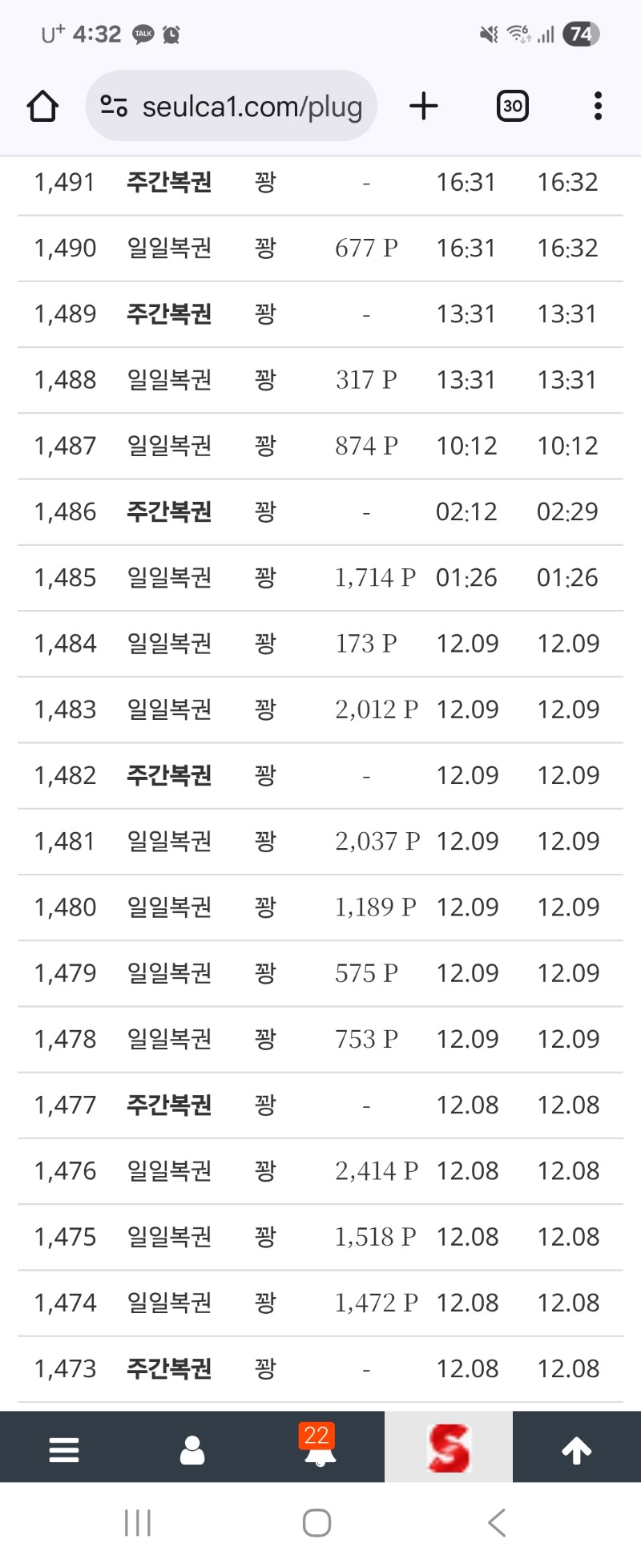
Task: Select the 1,486 주간복권 row
Action: click(168, 511)
